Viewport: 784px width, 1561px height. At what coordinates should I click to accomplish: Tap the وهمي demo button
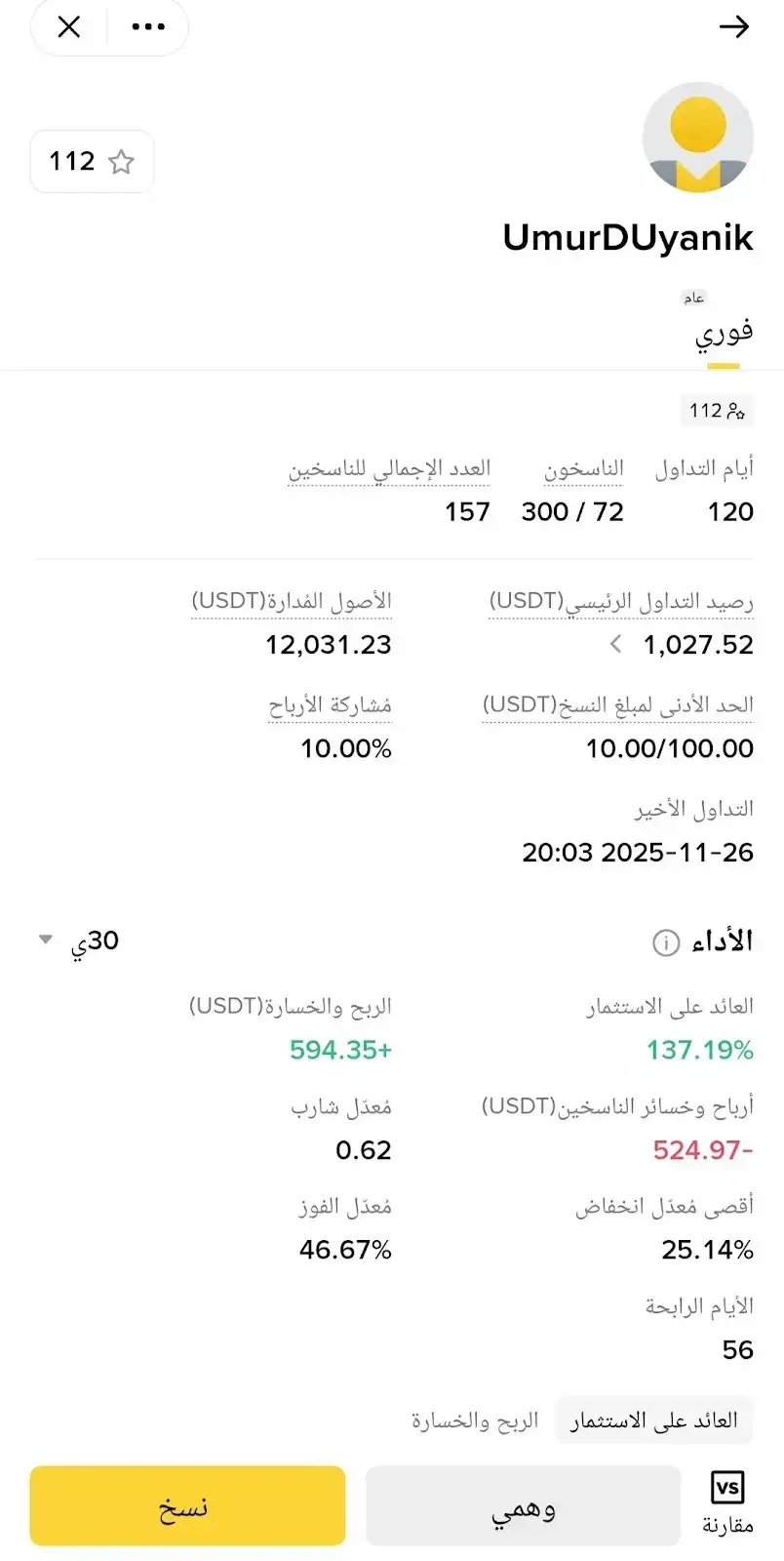coord(523,1505)
